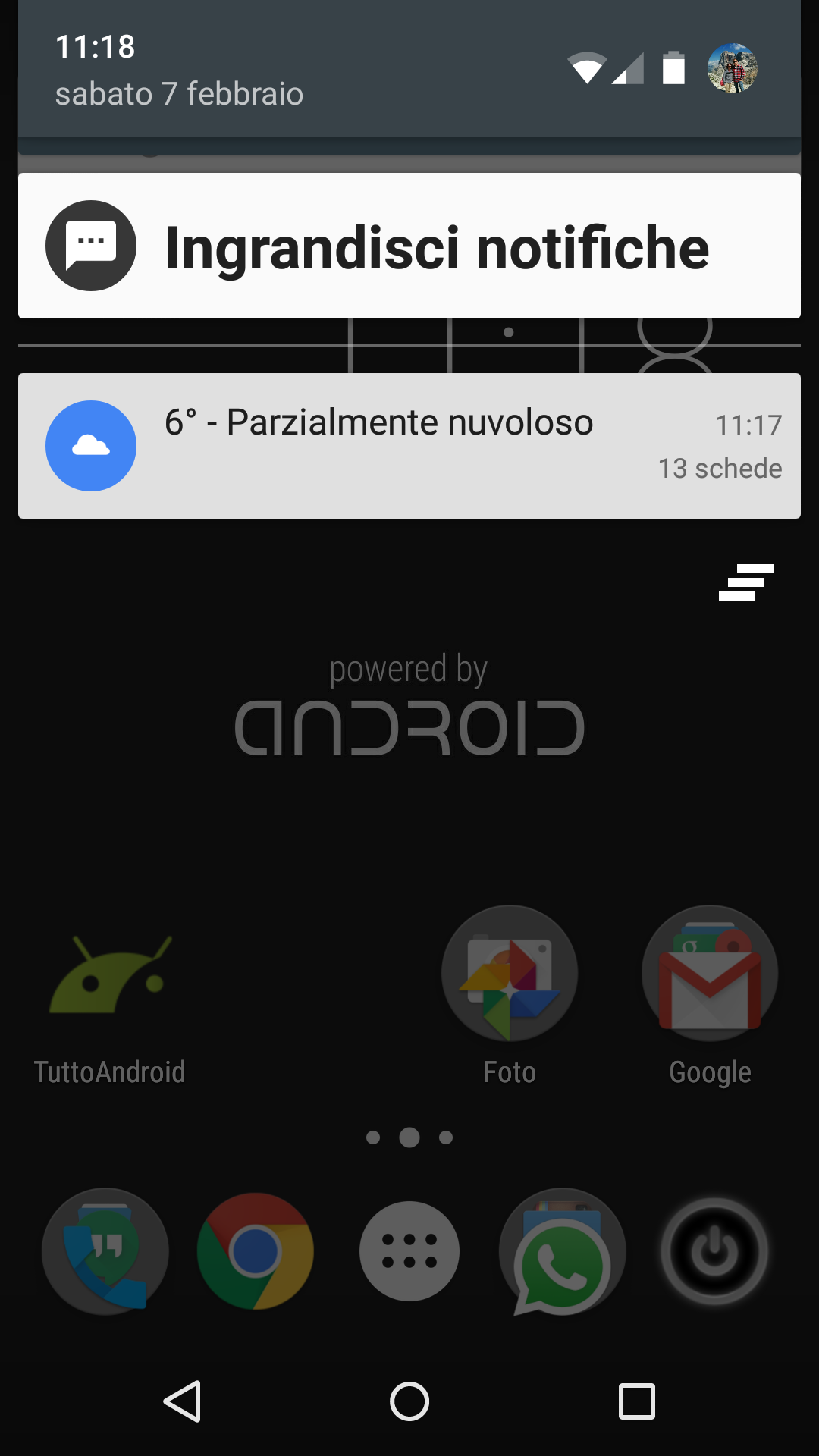This screenshot has height=1456, width=819.
Task: Go to home with the navigation bar
Action: click(x=409, y=1401)
